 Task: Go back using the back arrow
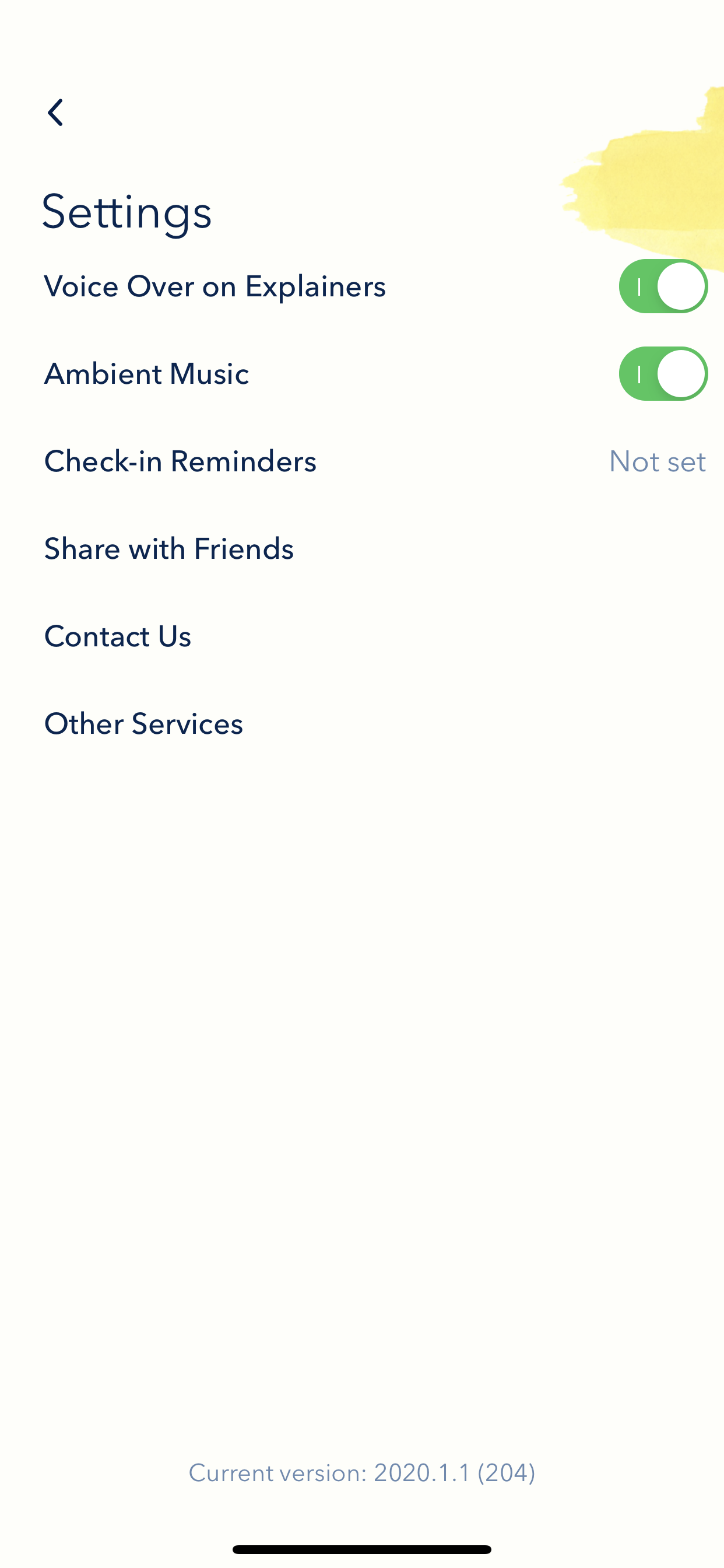tap(55, 113)
